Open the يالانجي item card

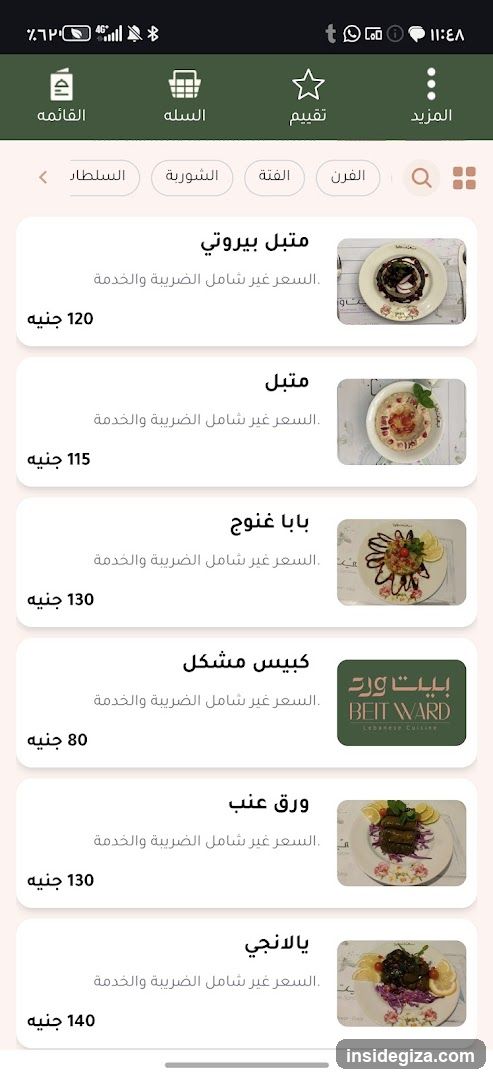[246, 984]
